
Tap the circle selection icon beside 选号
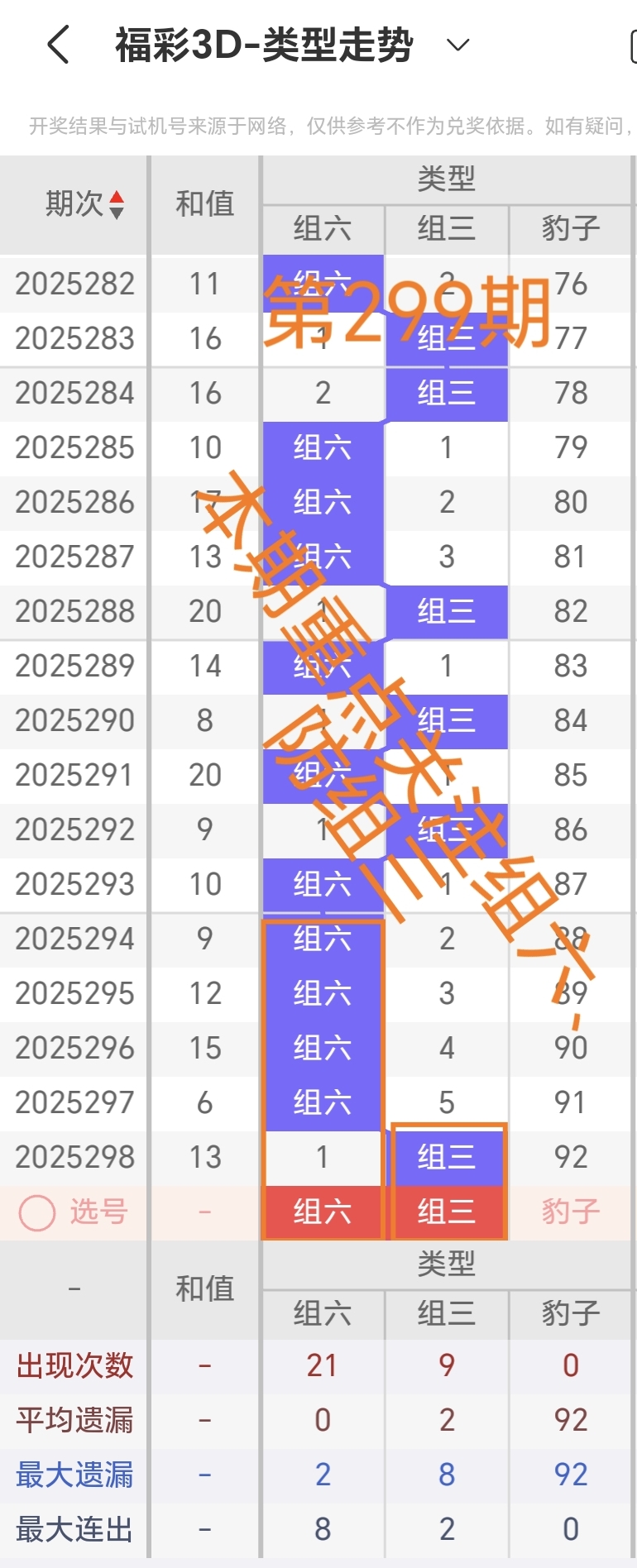[36, 1212]
